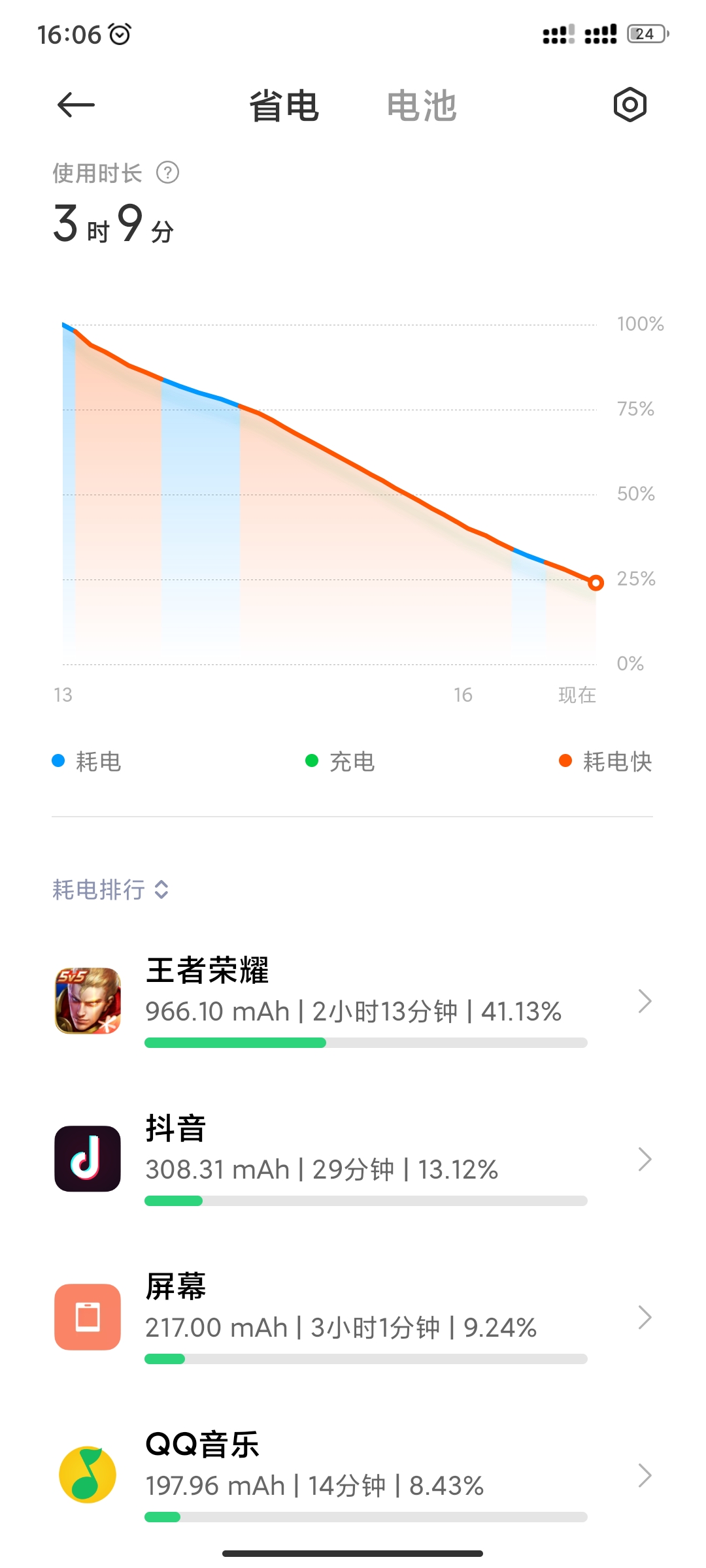Viewport: 706px width, 1568px height.
Task: View QQ音乐 battery consumption details
Action: tap(353, 1476)
